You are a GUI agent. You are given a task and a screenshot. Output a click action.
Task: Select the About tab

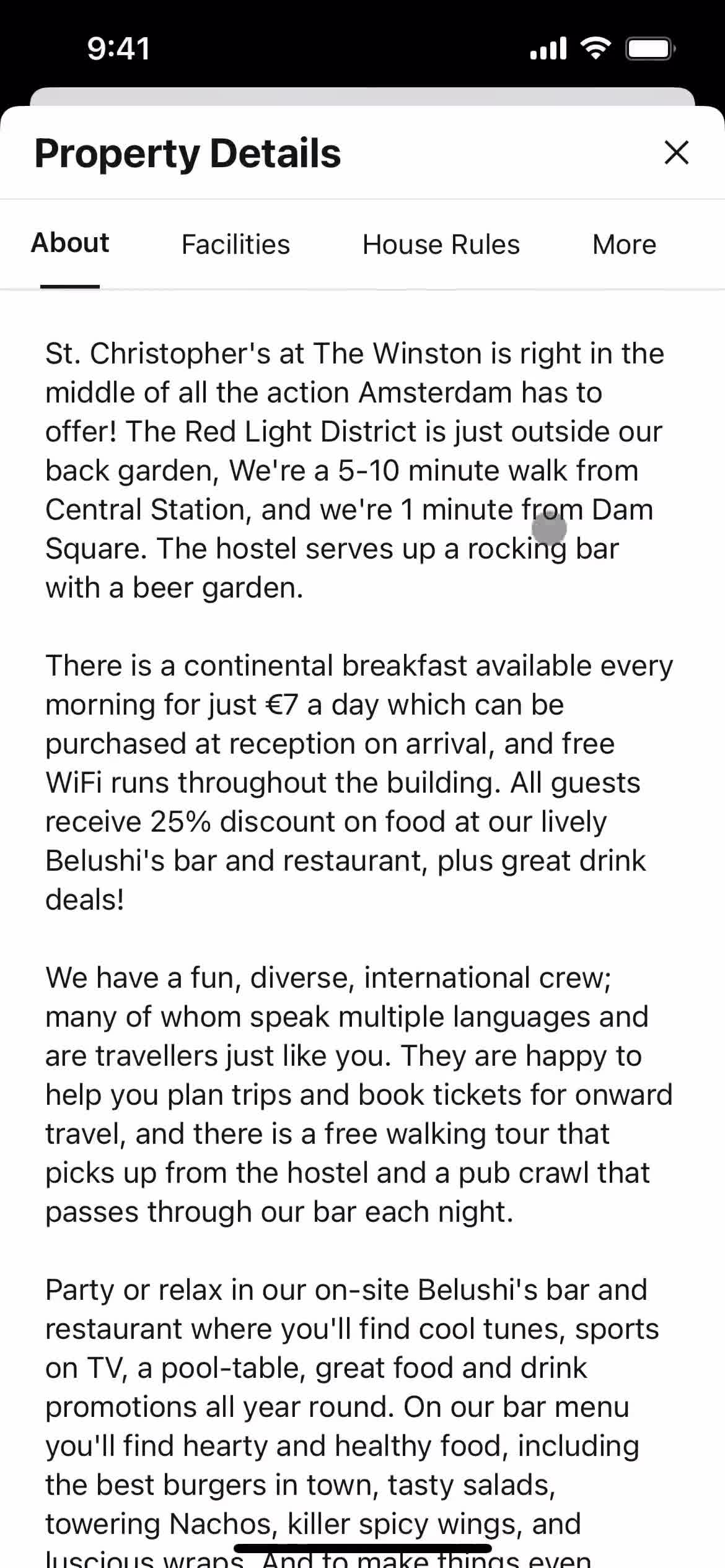[70, 243]
